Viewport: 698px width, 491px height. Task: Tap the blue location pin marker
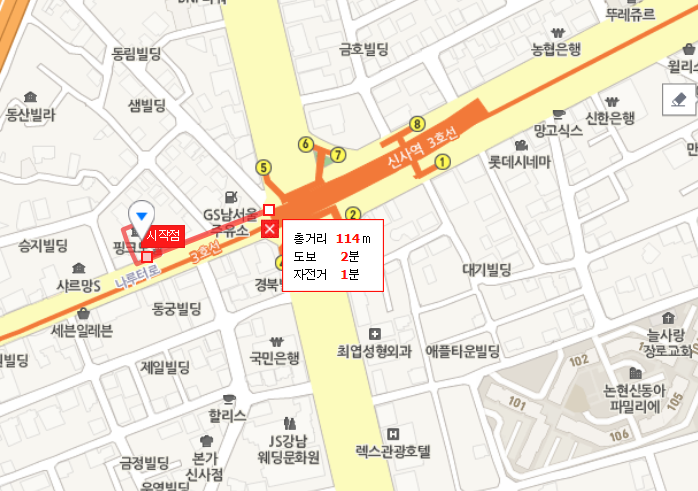tap(143, 214)
